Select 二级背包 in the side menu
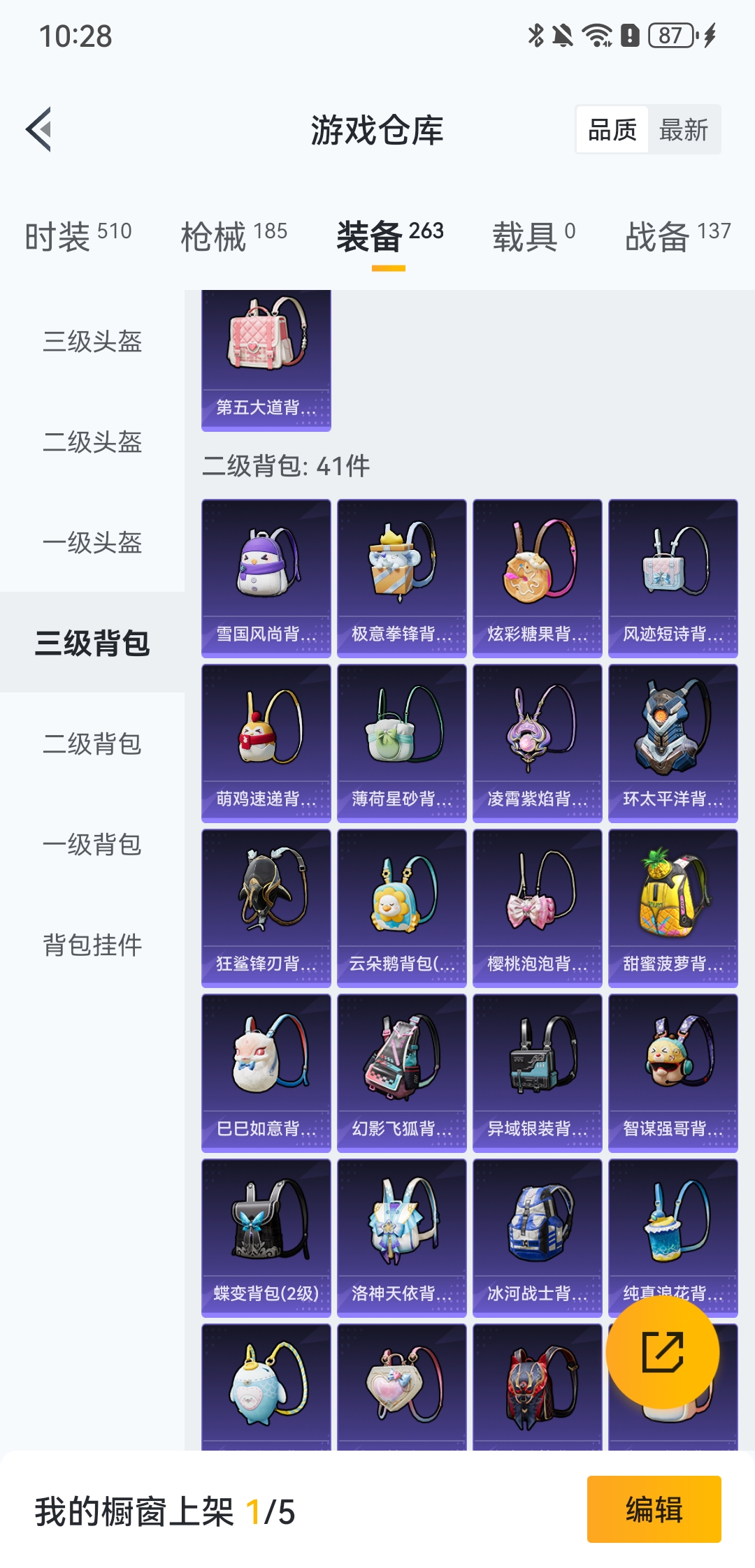 tap(92, 744)
